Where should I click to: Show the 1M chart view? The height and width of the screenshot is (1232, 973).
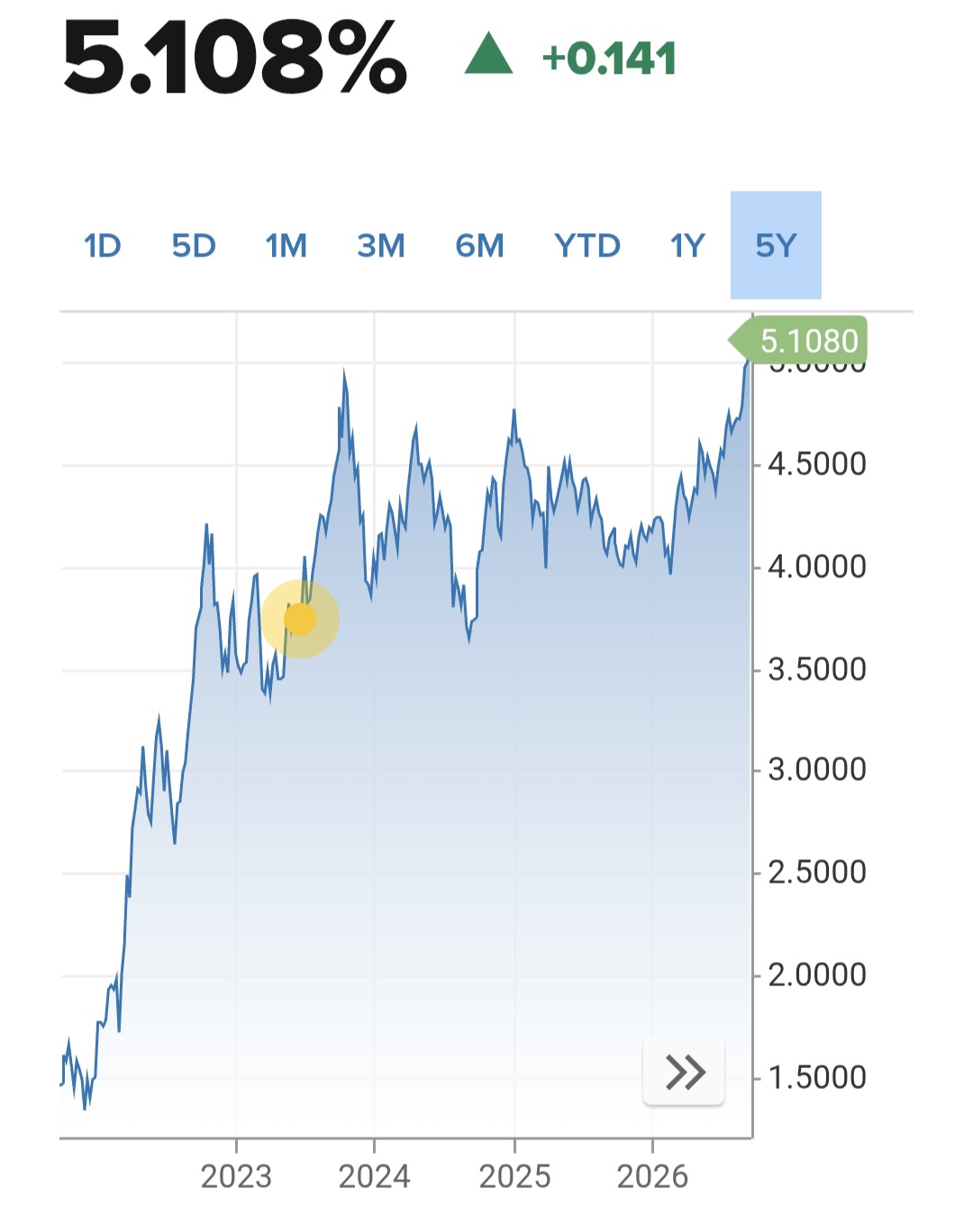point(286,245)
